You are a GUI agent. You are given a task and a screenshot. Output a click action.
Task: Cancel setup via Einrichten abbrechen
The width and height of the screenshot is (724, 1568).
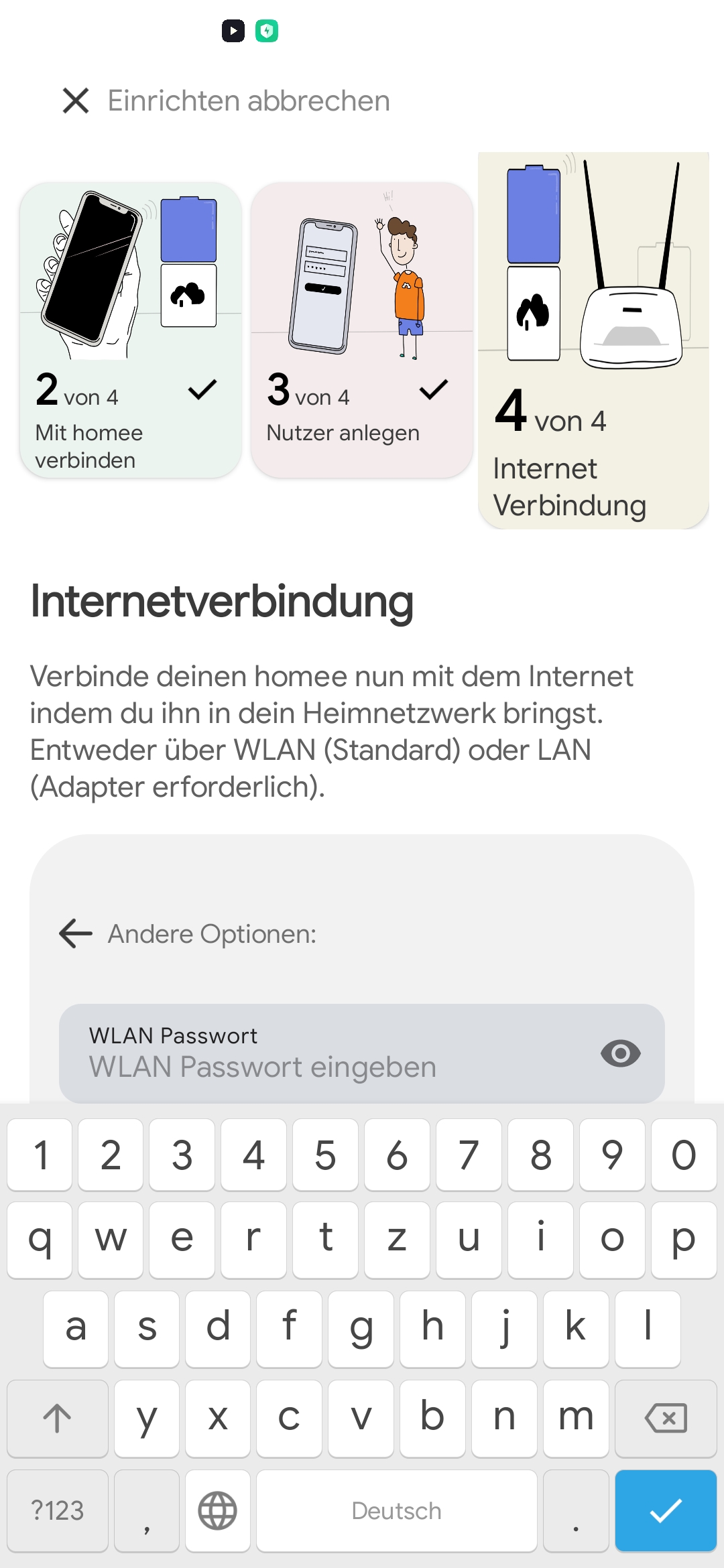click(227, 101)
